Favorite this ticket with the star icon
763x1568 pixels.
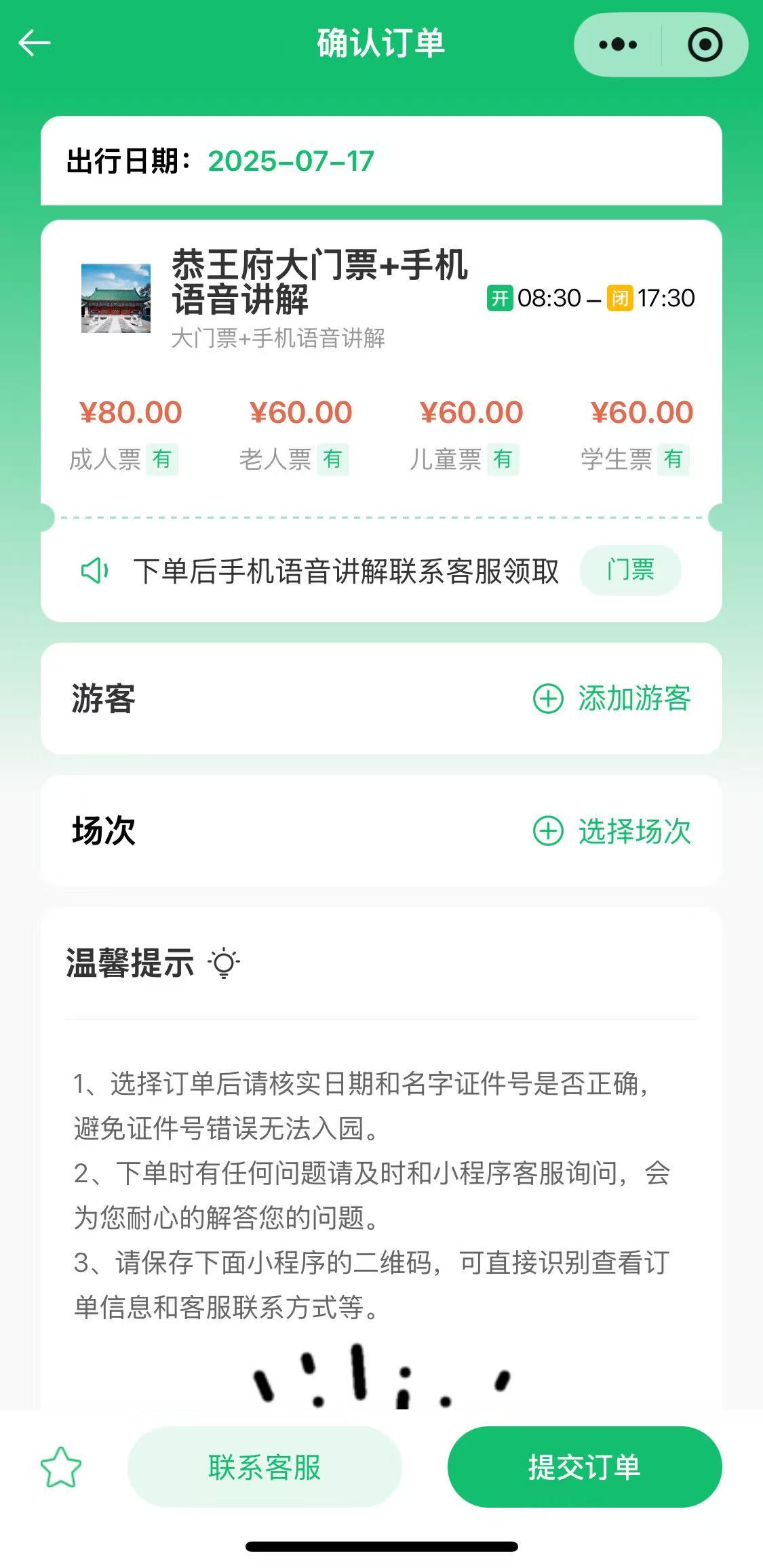[x=61, y=1467]
